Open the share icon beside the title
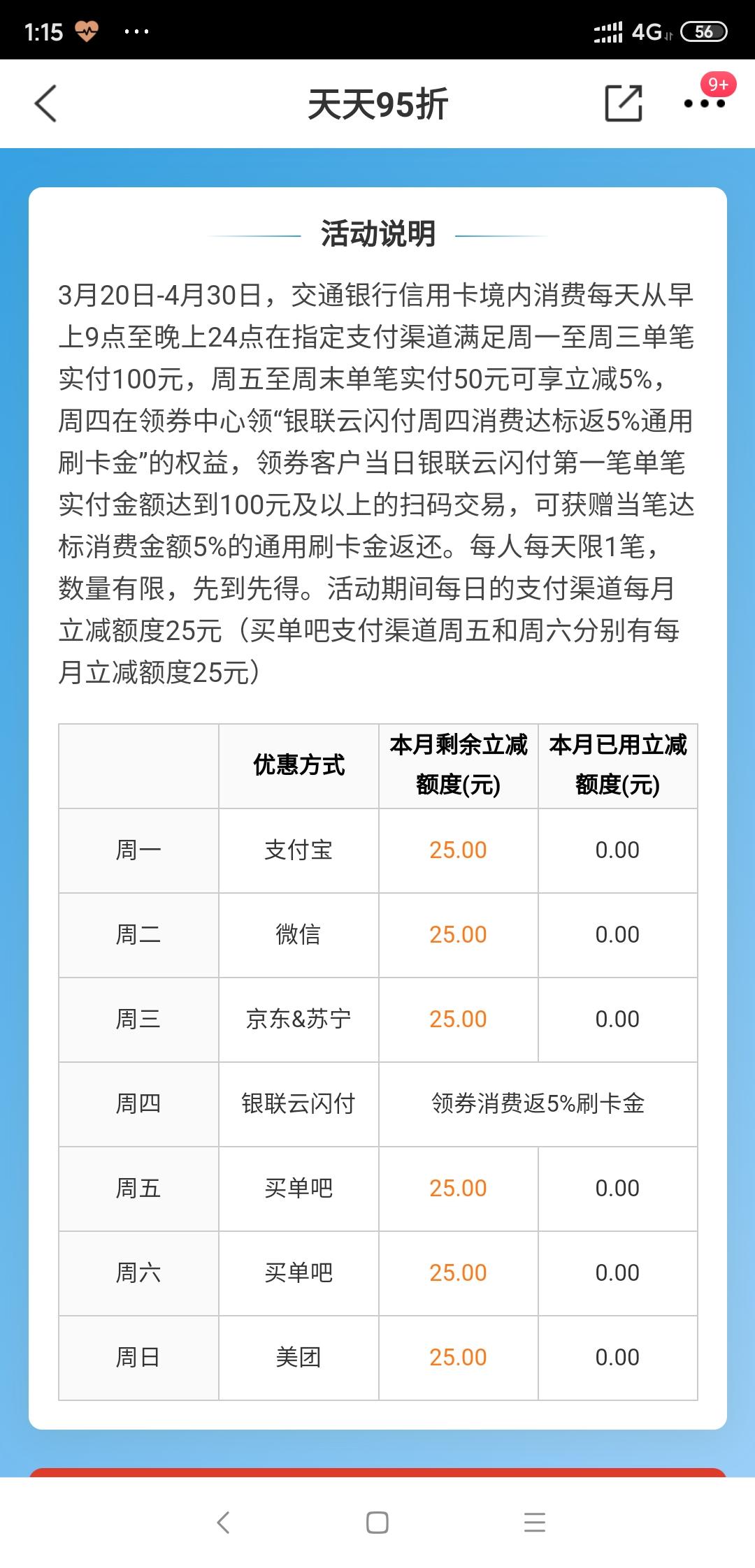This screenshot has width=755, height=1568. pos(624,103)
